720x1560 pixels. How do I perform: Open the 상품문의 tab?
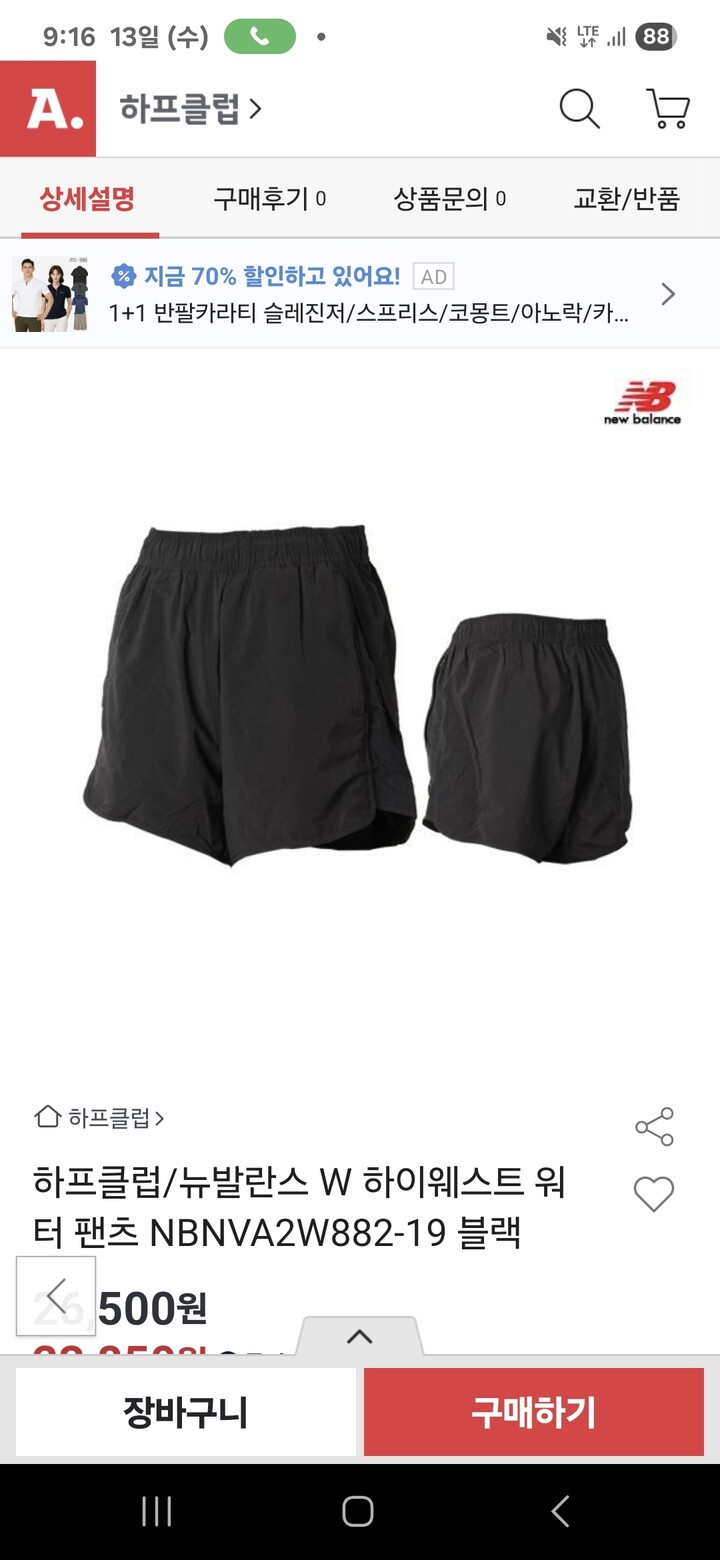(x=448, y=198)
